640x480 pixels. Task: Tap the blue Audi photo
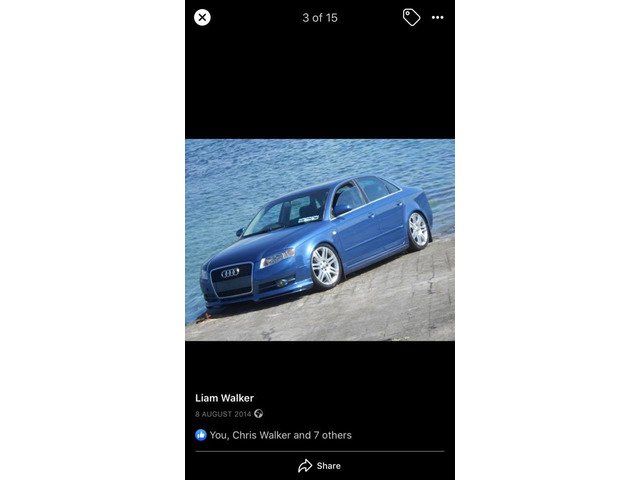click(319, 240)
